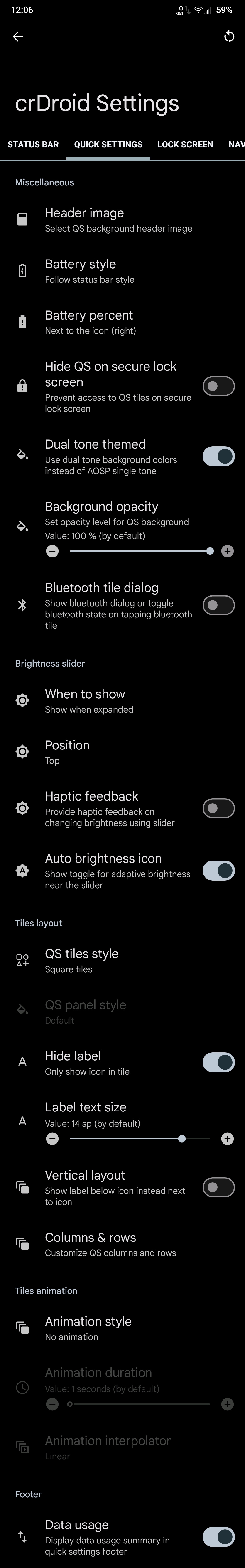This screenshot has height=1568, width=245.
Task: Switch to the Lock Screen tab
Action: tap(185, 144)
